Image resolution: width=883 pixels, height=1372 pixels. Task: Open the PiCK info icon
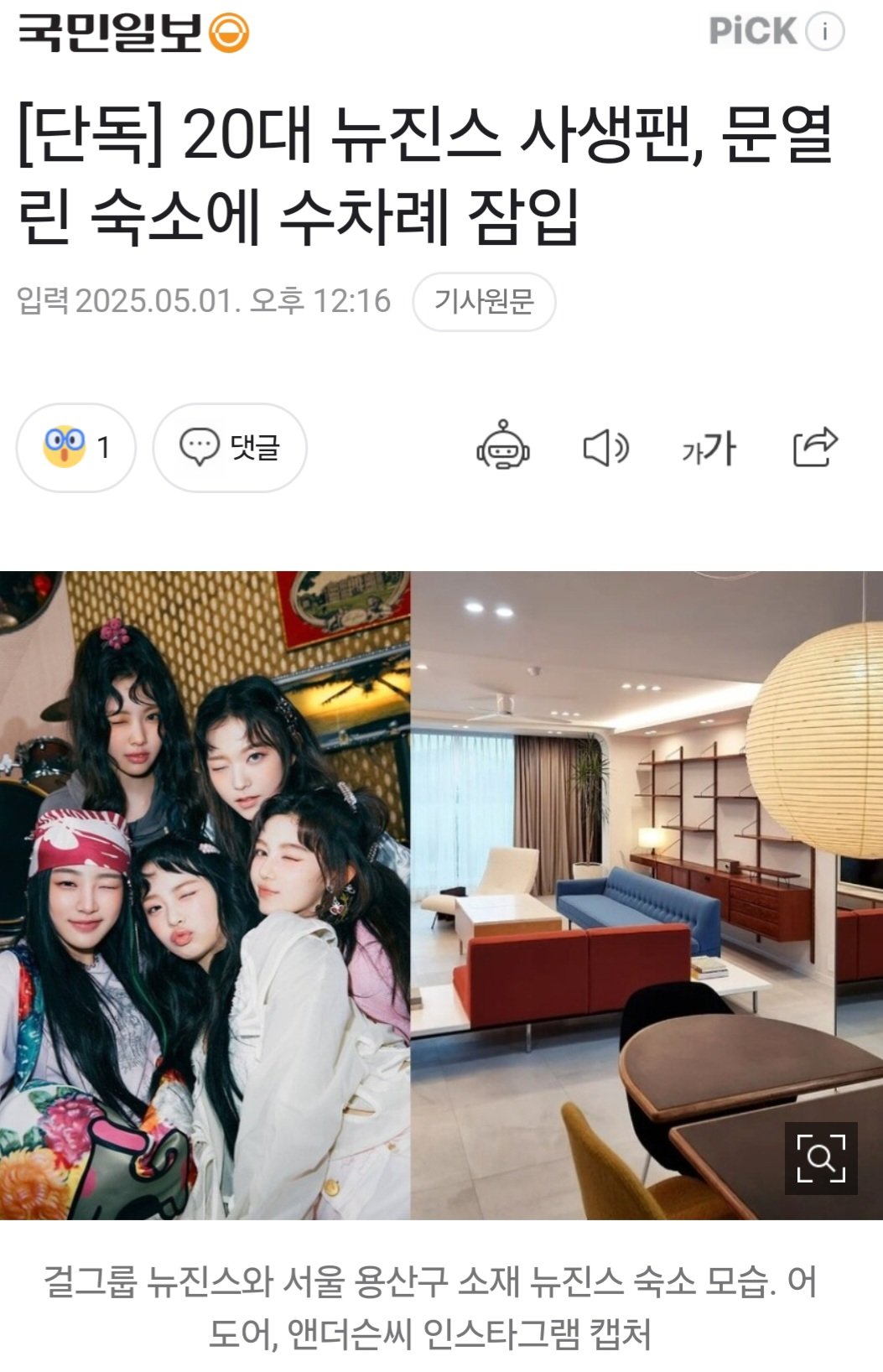(x=825, y=32)
